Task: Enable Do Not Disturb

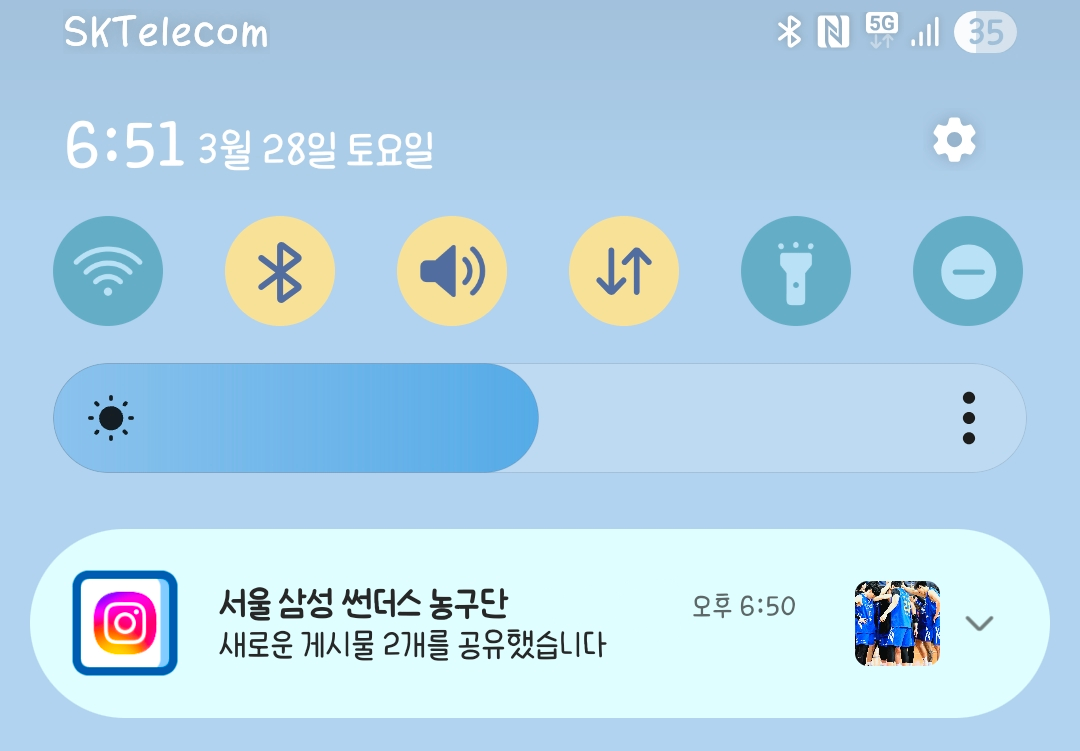Action: pyautogui.click(x=968, y=271)
